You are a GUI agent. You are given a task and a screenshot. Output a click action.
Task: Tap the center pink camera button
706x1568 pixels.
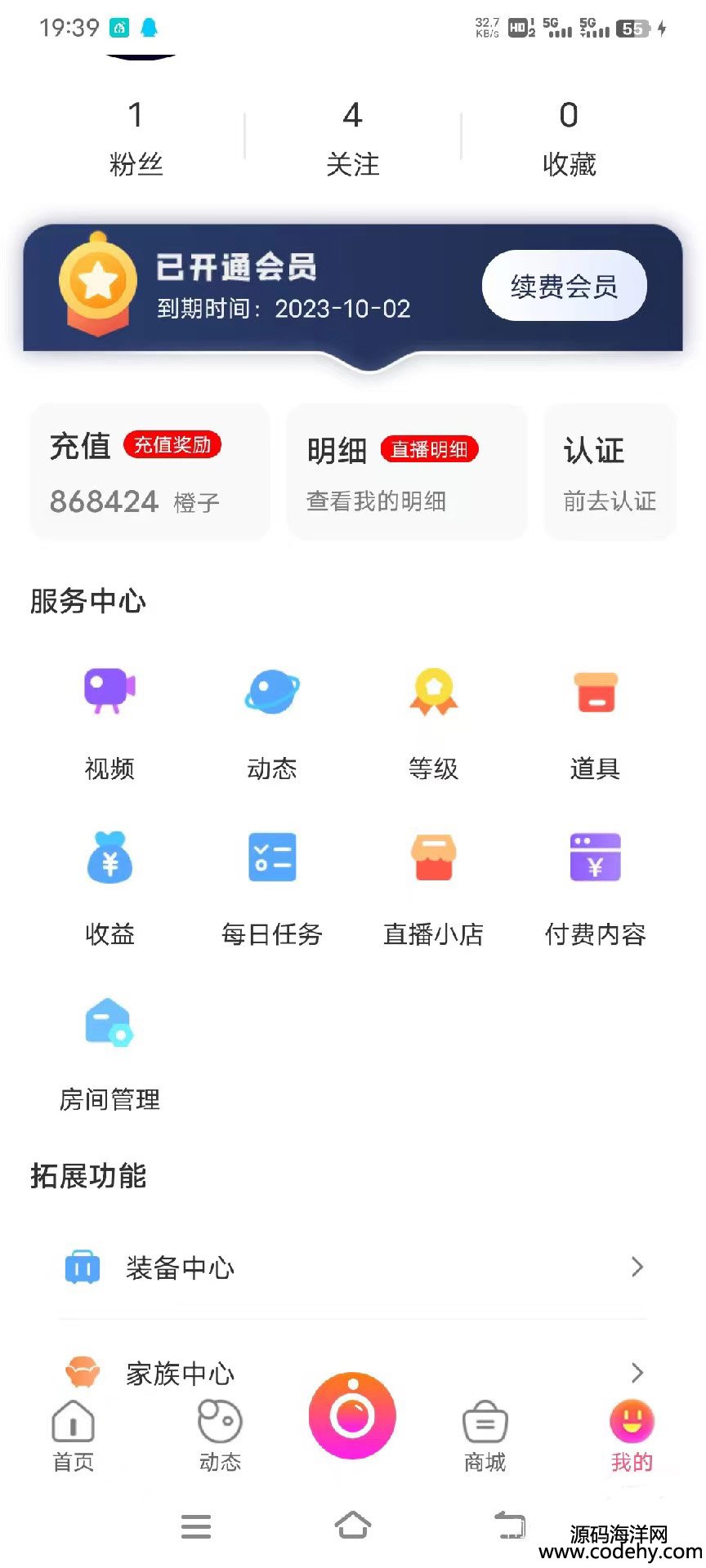click(x=352, y=1415)
